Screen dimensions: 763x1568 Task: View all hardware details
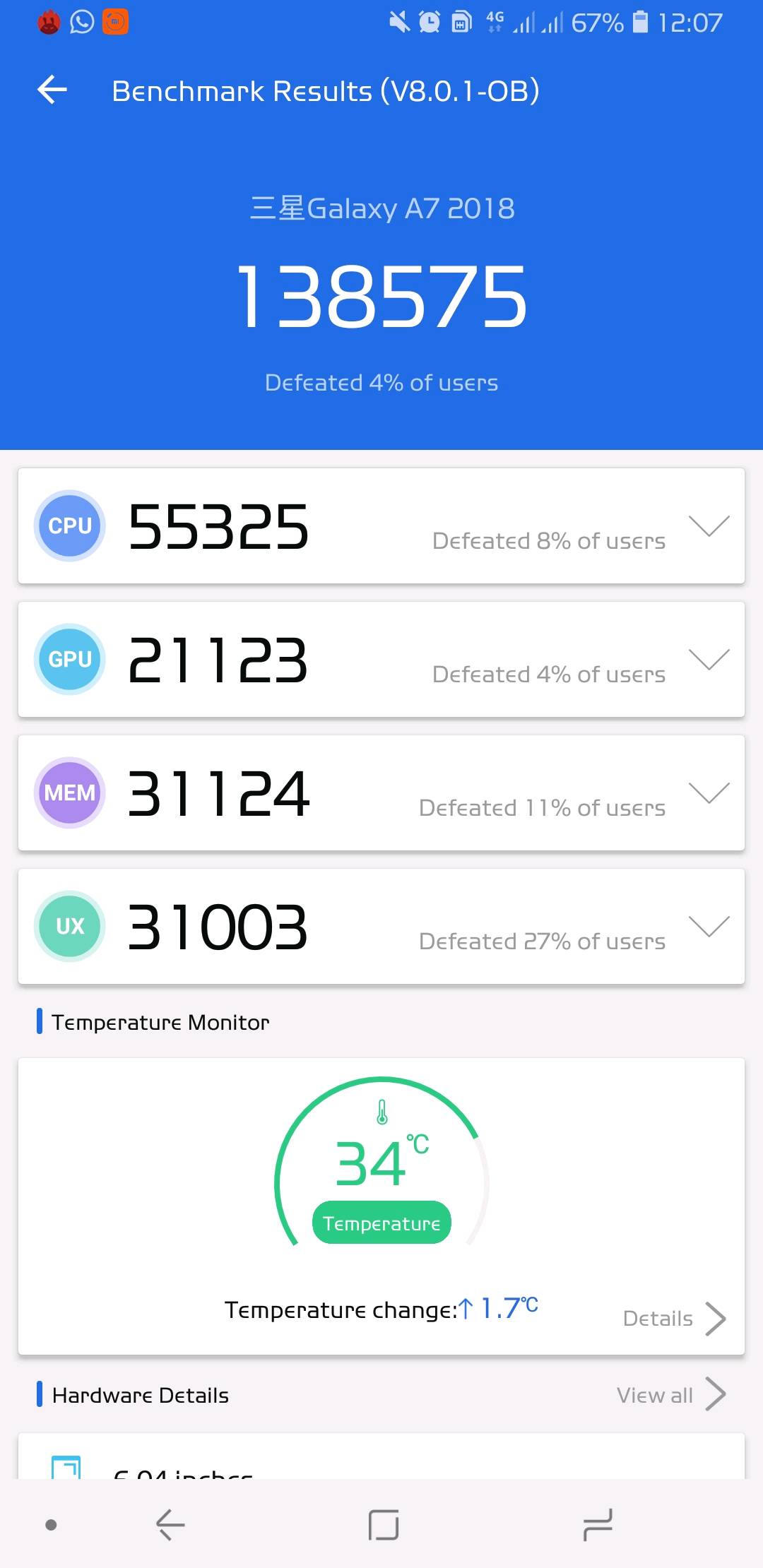670,1395
